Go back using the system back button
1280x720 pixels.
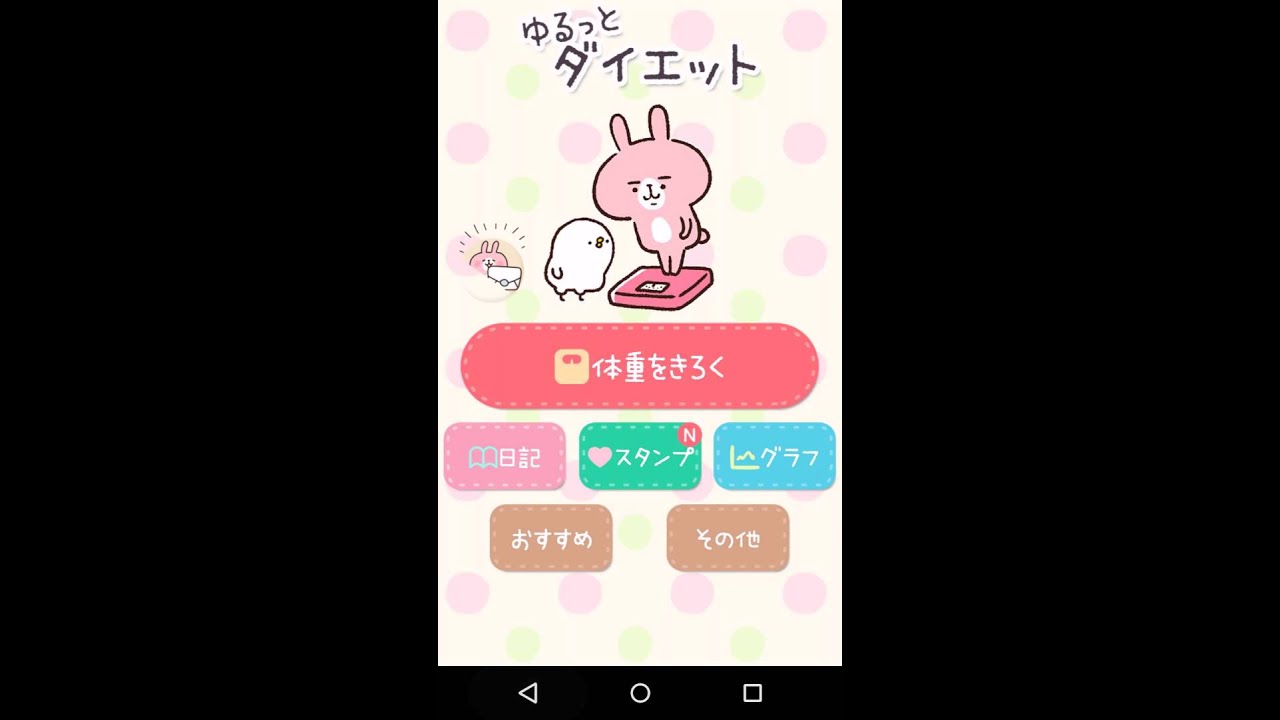point(528,693)
